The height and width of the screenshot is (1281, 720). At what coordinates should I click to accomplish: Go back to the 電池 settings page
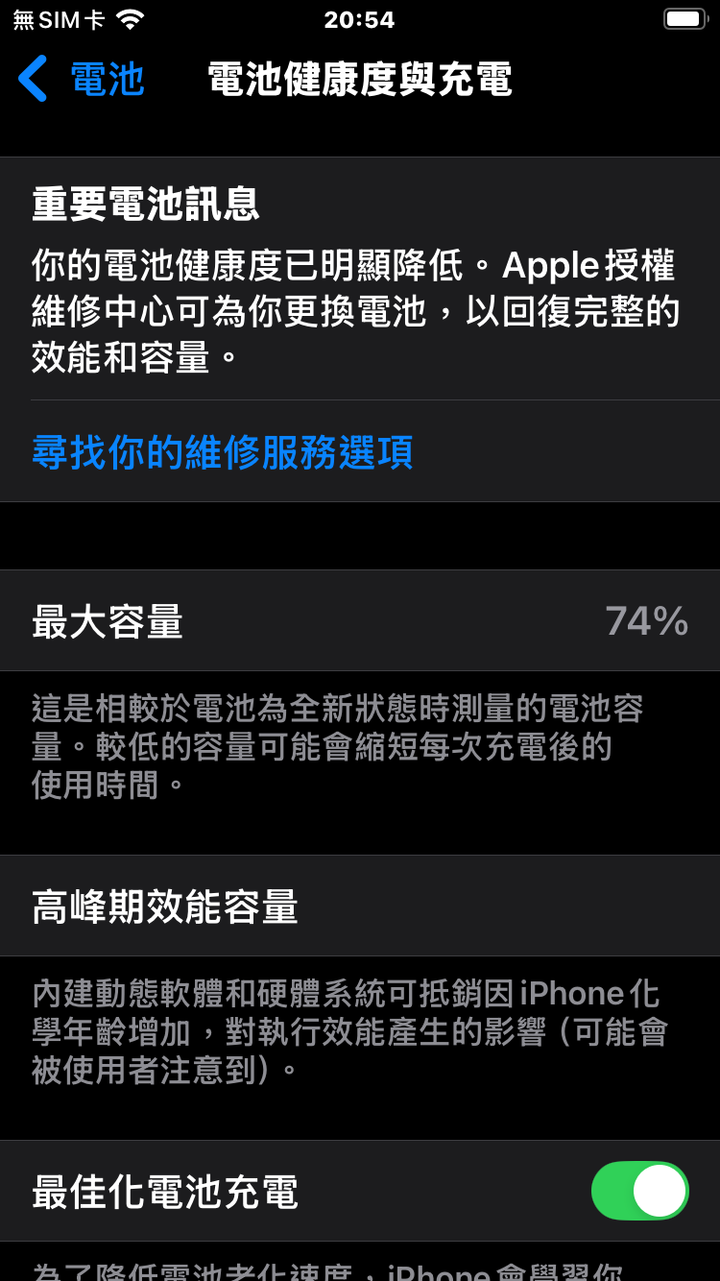click(x=82, y=79)
